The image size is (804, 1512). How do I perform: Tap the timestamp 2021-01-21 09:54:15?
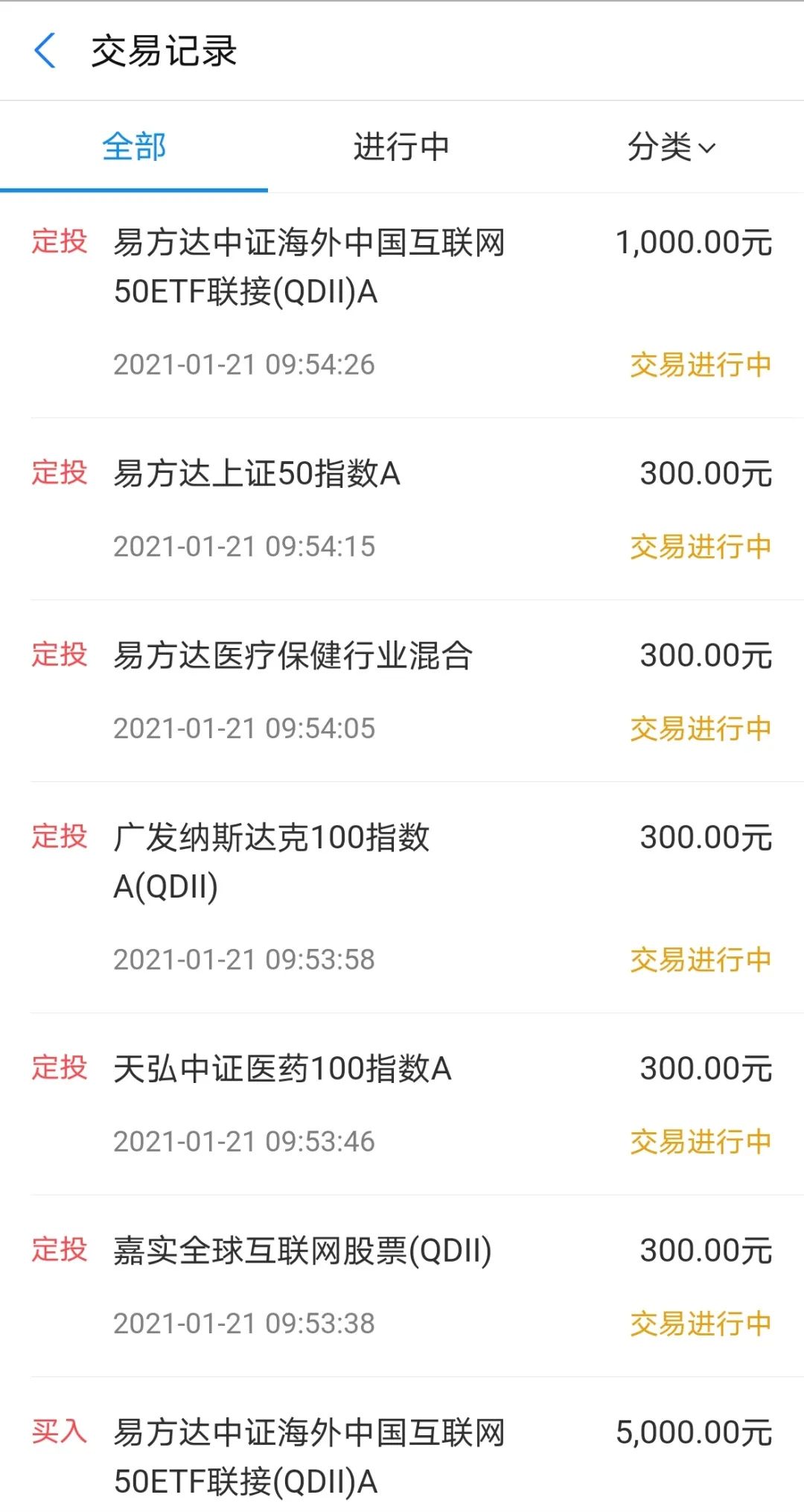coord(246,546)
